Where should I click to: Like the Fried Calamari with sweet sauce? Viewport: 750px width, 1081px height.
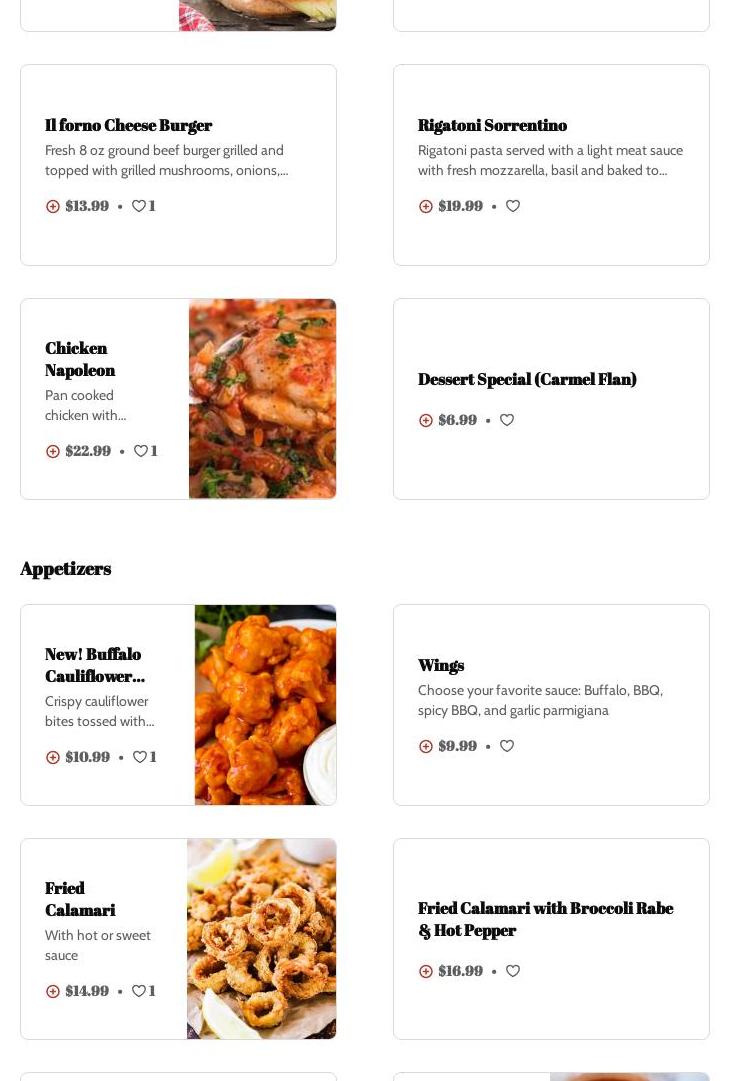(x=139, y=991)
